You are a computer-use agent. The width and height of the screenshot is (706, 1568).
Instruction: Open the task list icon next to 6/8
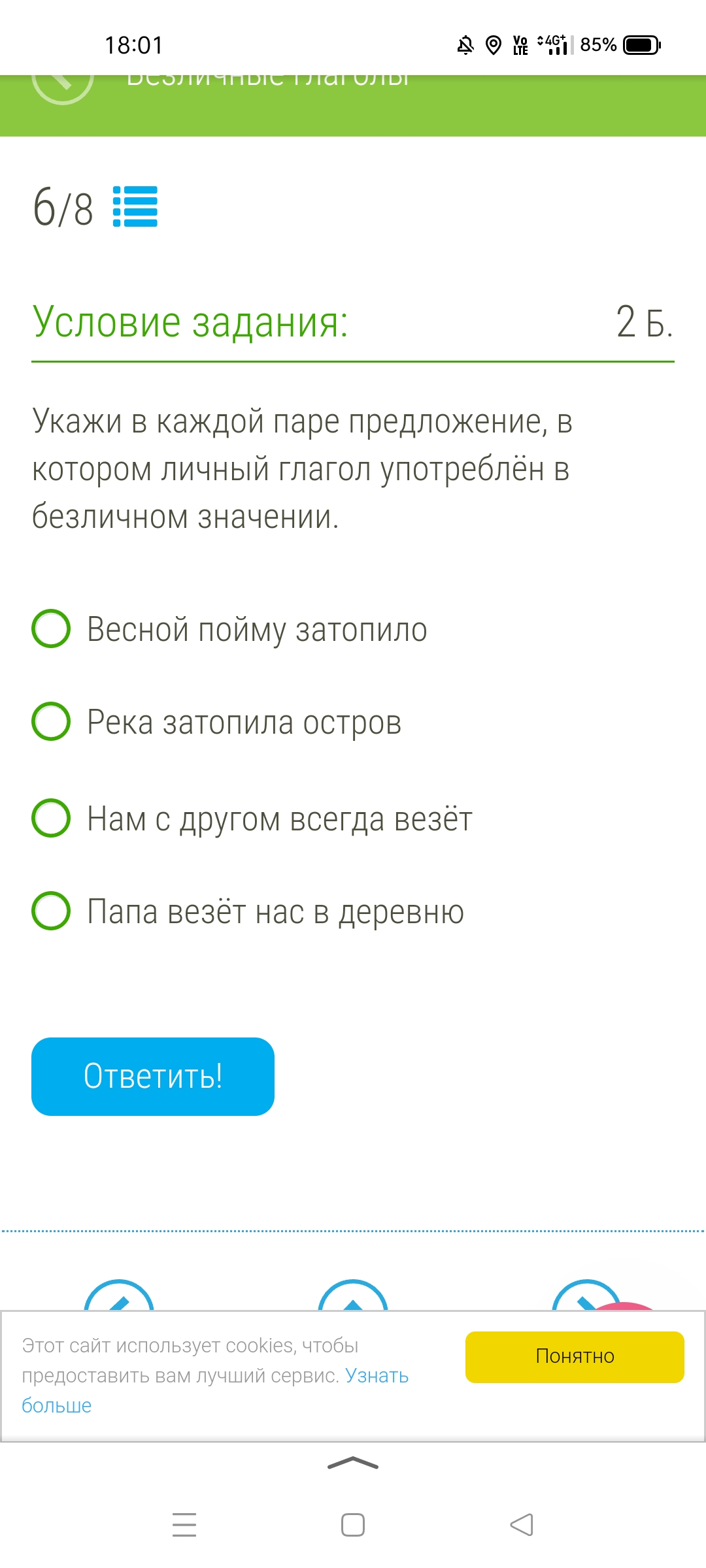[x=135, y=206]
